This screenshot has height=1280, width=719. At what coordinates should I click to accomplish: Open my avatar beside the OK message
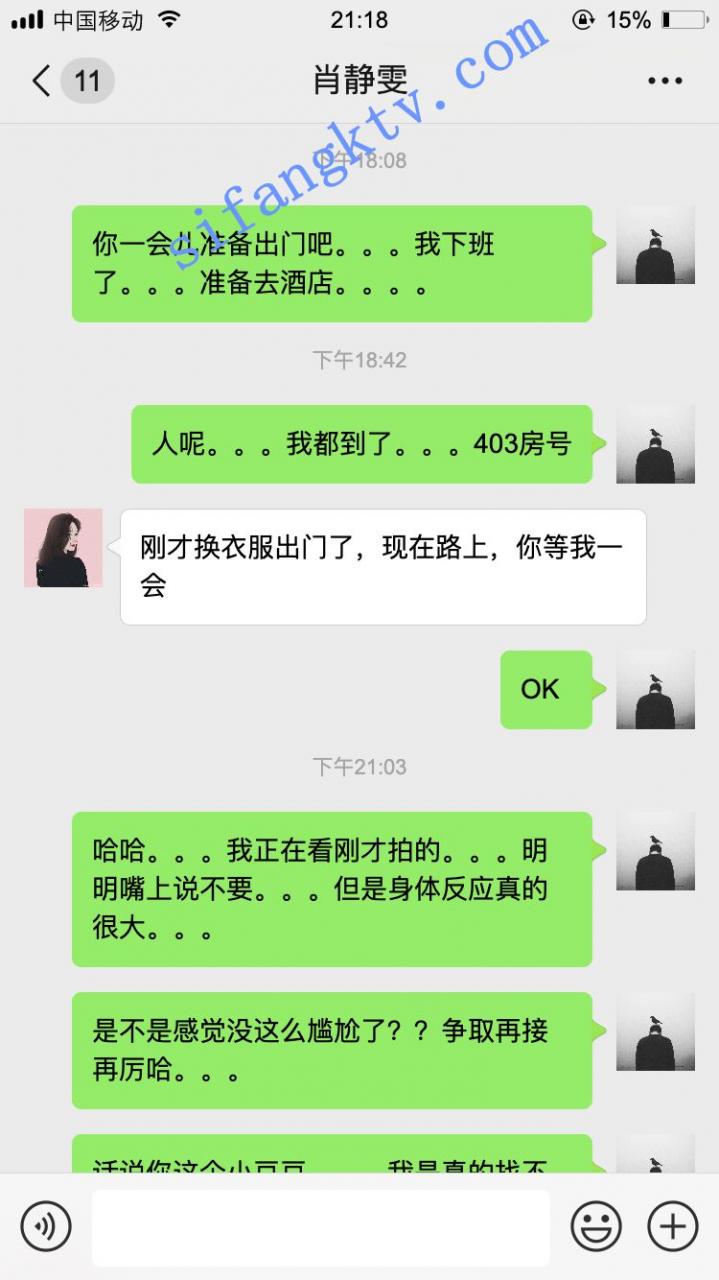pos(655,689)
